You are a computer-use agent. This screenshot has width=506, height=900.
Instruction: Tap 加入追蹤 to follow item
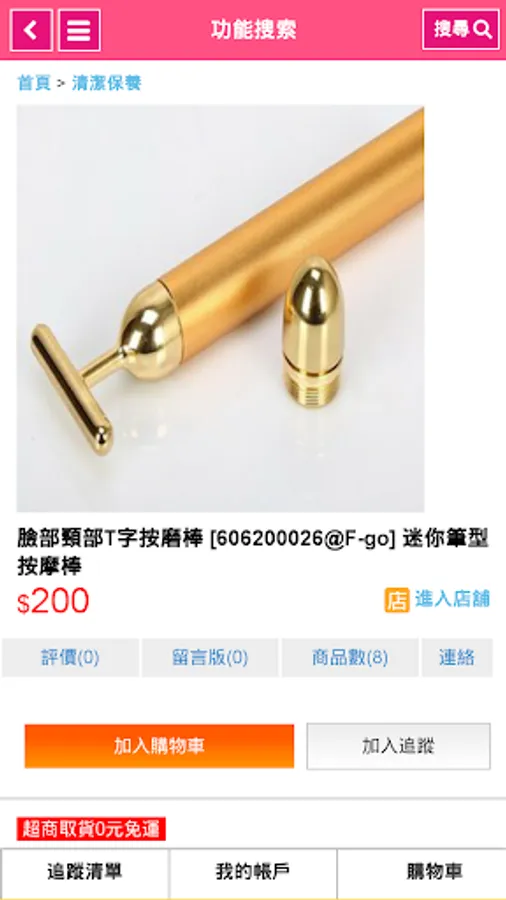(399, 746)
